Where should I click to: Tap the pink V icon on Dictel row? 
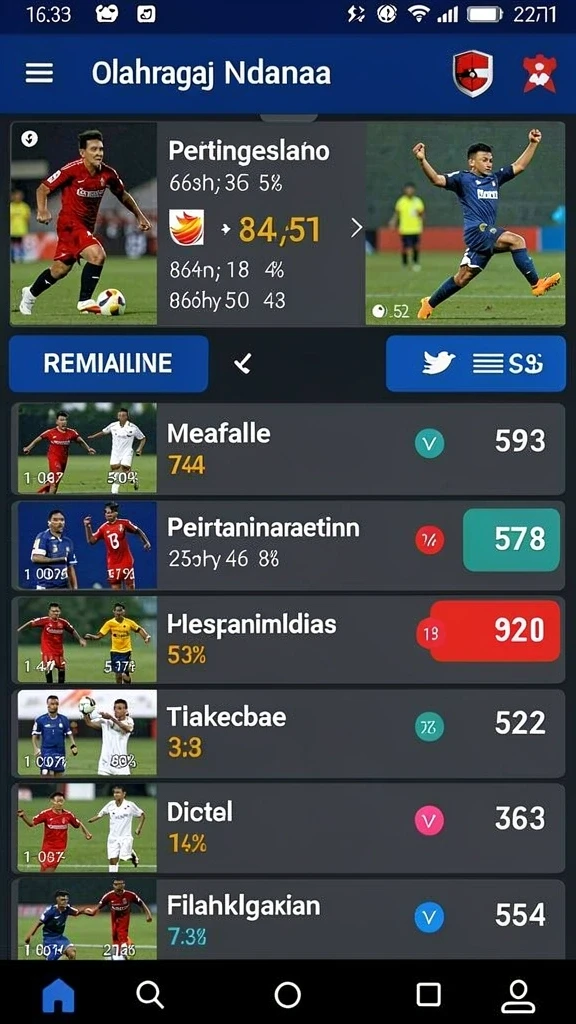[x=430, y=818]
